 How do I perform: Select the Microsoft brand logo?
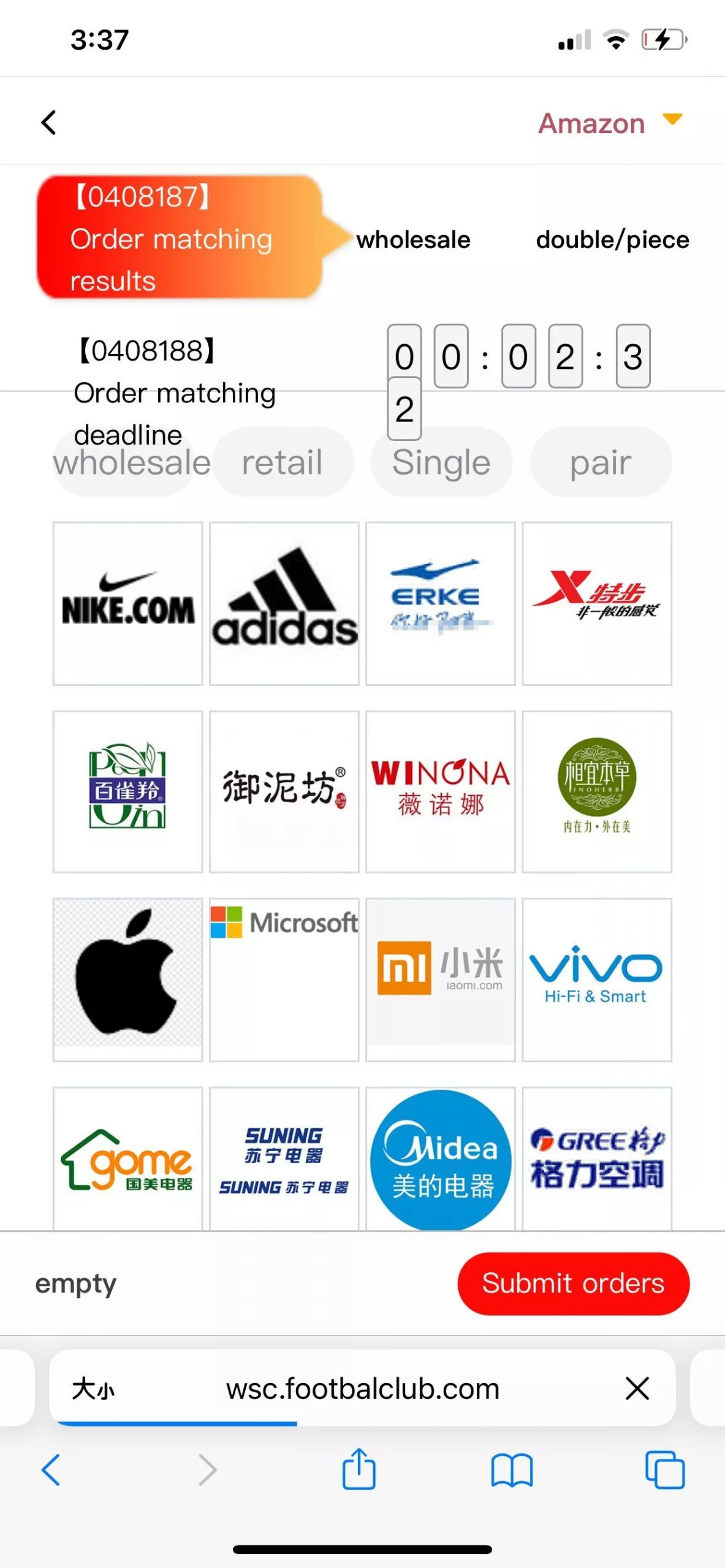pos(284,979)
